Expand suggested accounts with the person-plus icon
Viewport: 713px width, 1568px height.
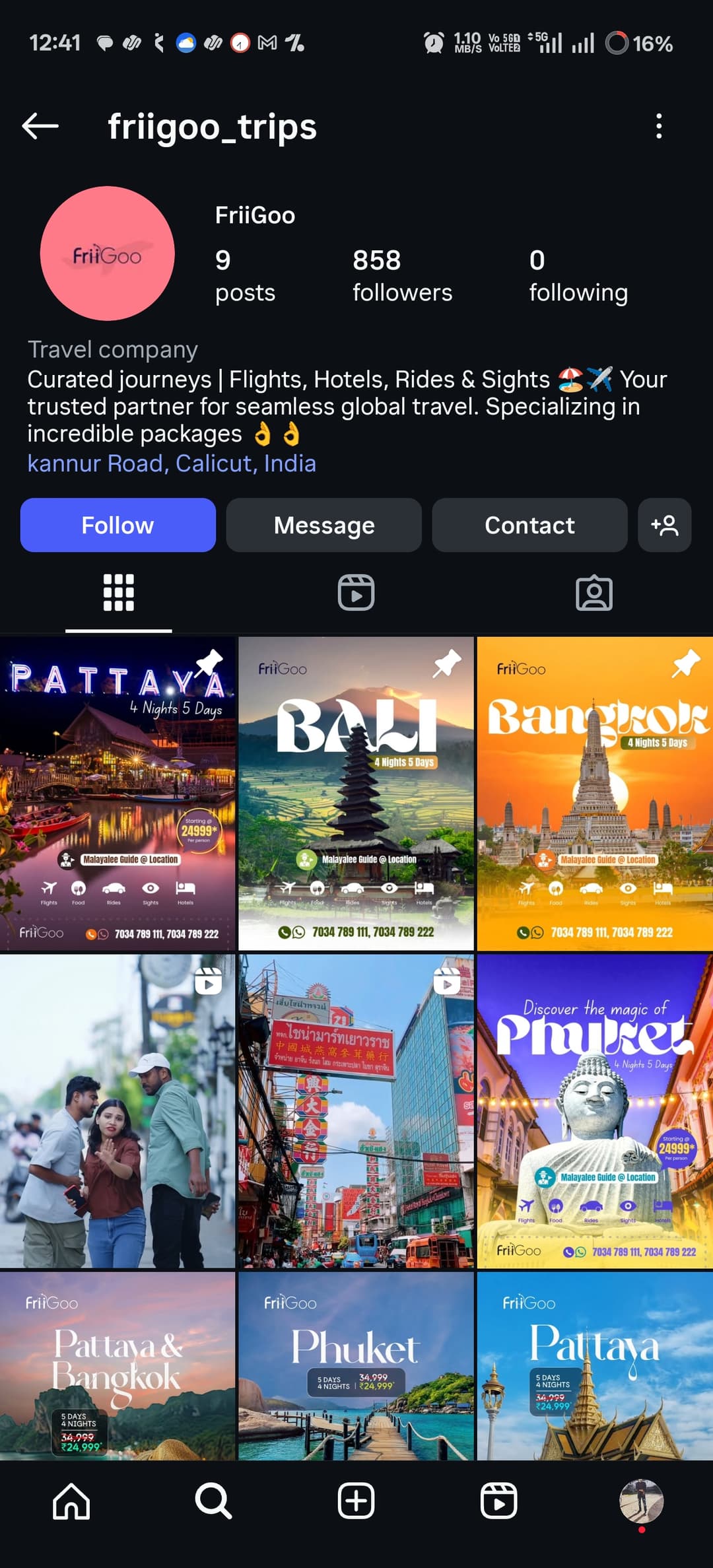coord(665,525)
